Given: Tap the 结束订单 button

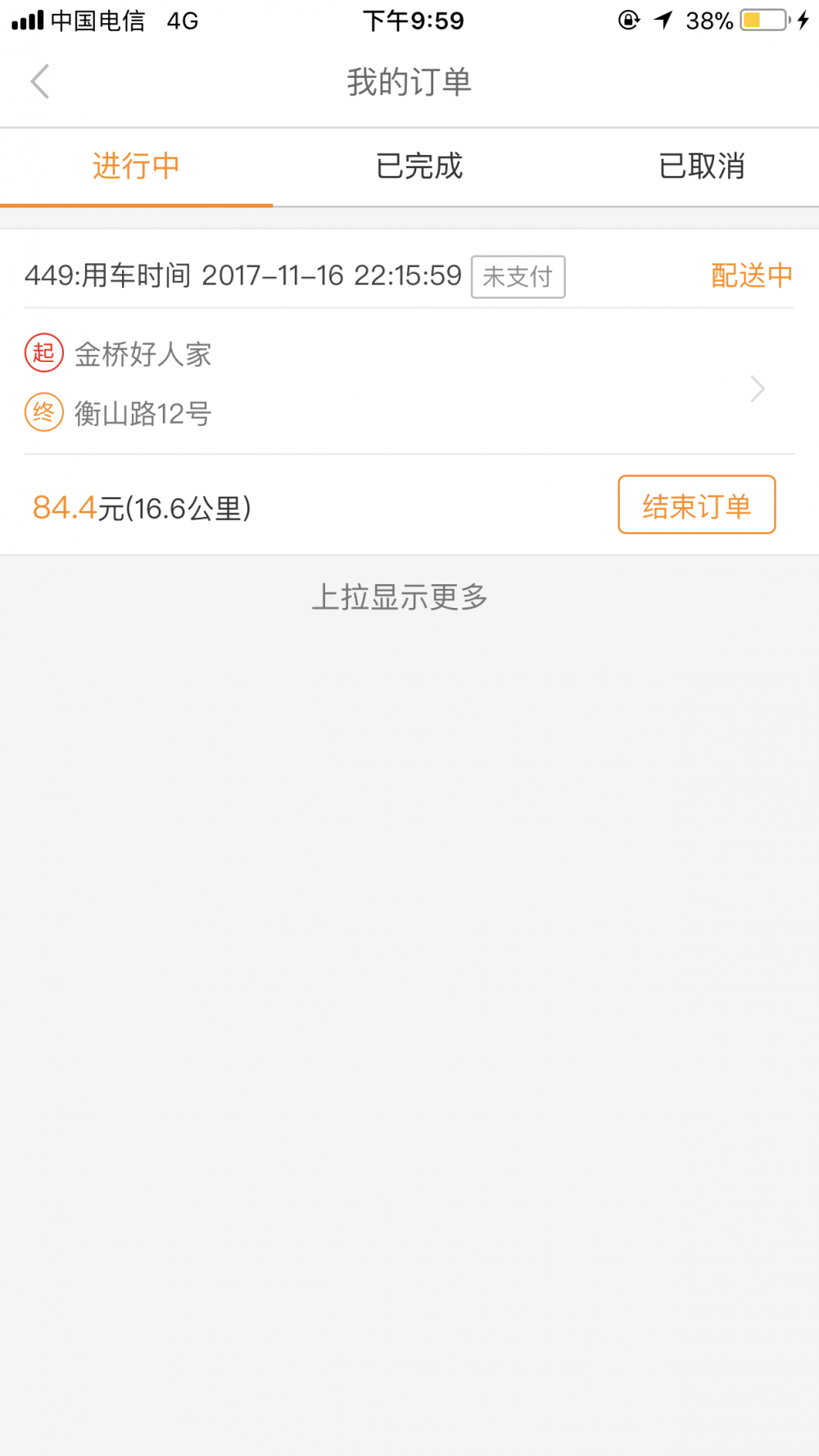Looking at the screenshot, I should click(x=696, y=505).
